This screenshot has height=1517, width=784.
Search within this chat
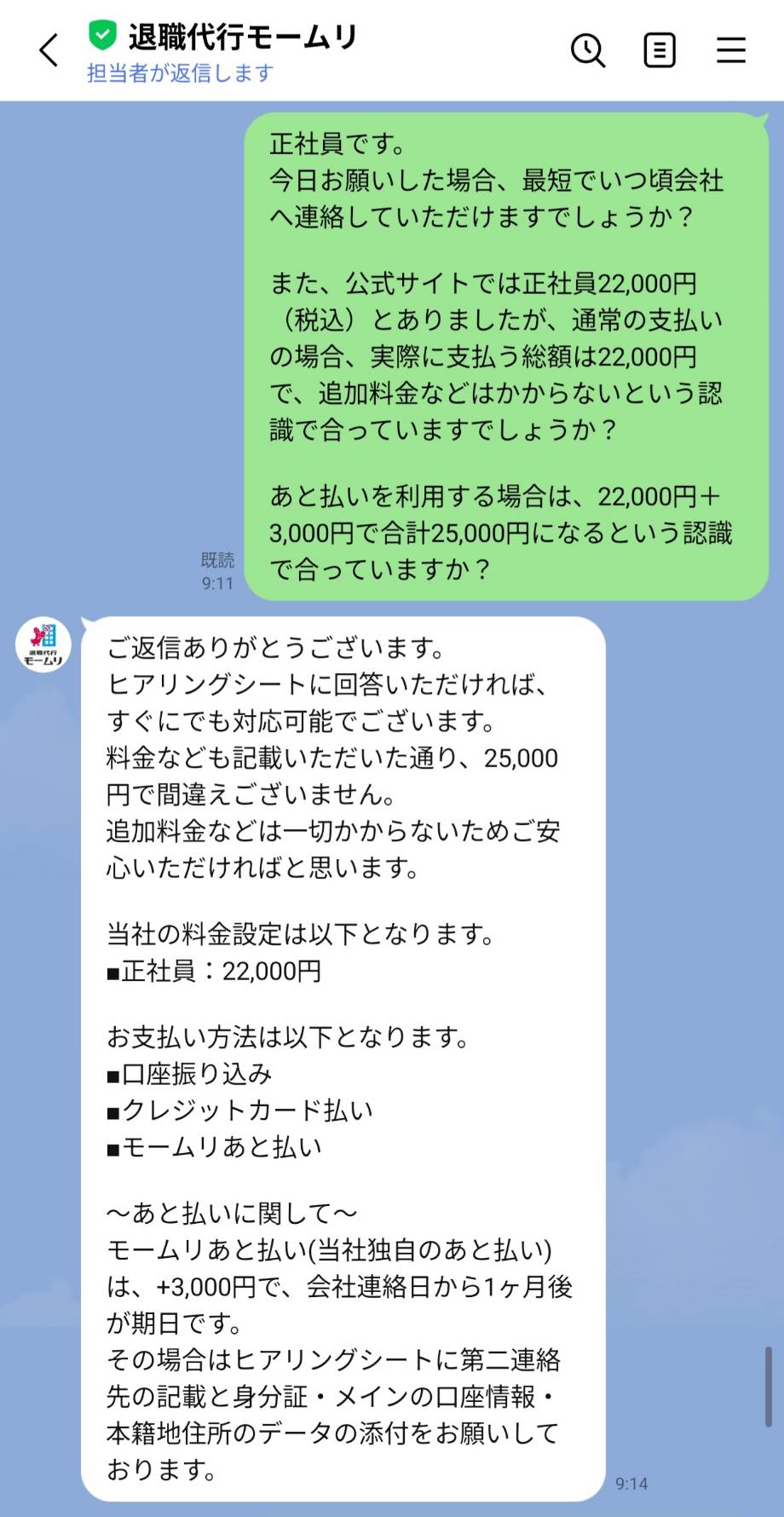[x=588, y=50]
